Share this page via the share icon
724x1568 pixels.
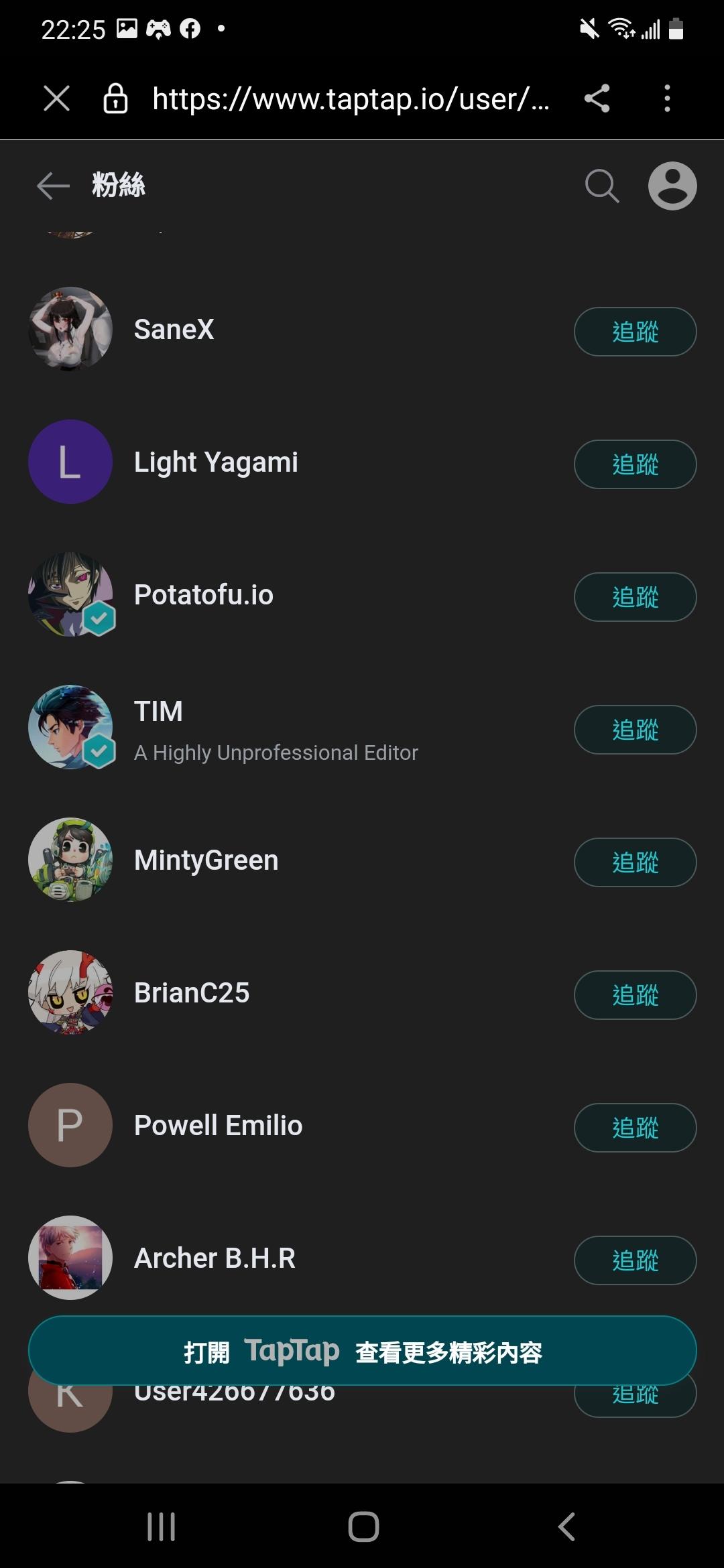[x=597, y=99]
